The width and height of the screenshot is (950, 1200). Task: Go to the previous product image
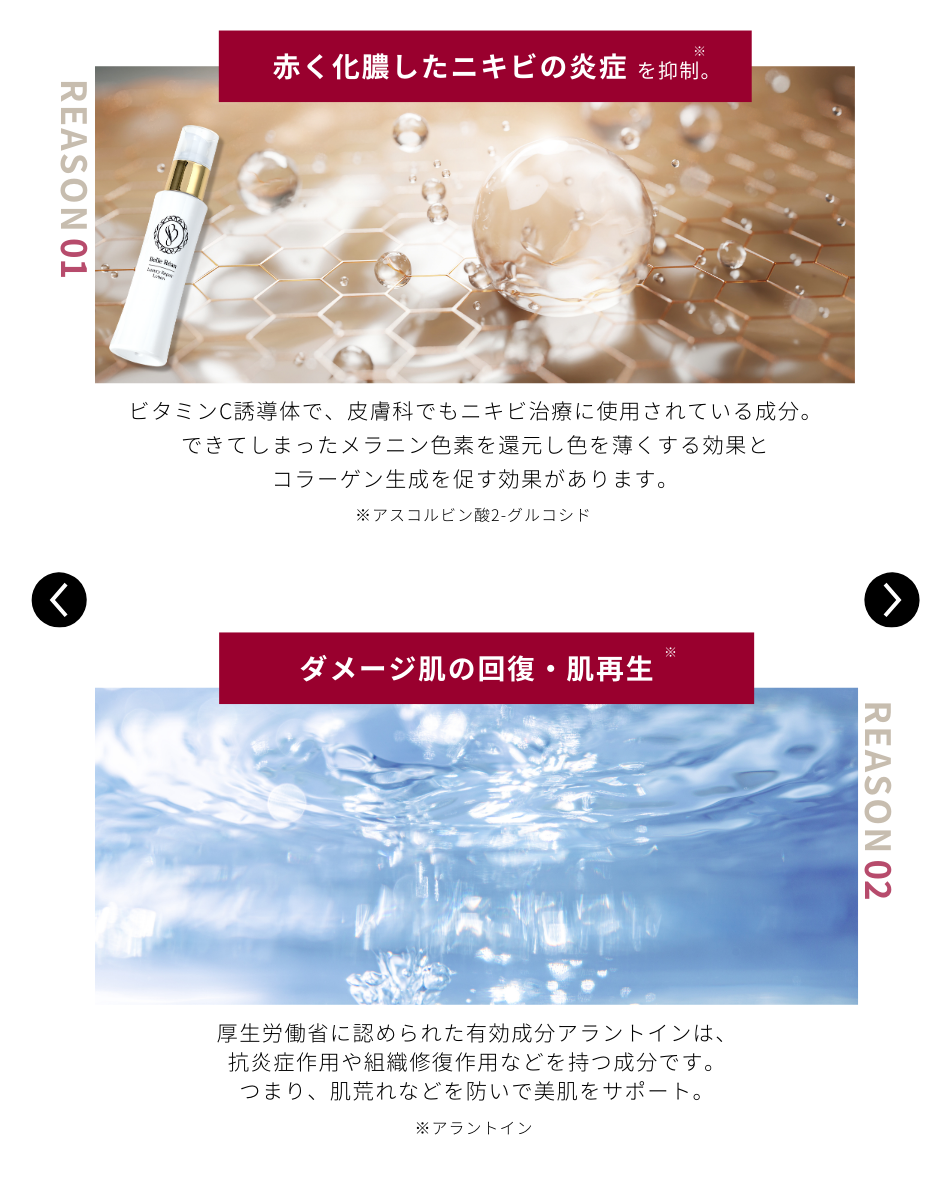click(x=59, y=600)
